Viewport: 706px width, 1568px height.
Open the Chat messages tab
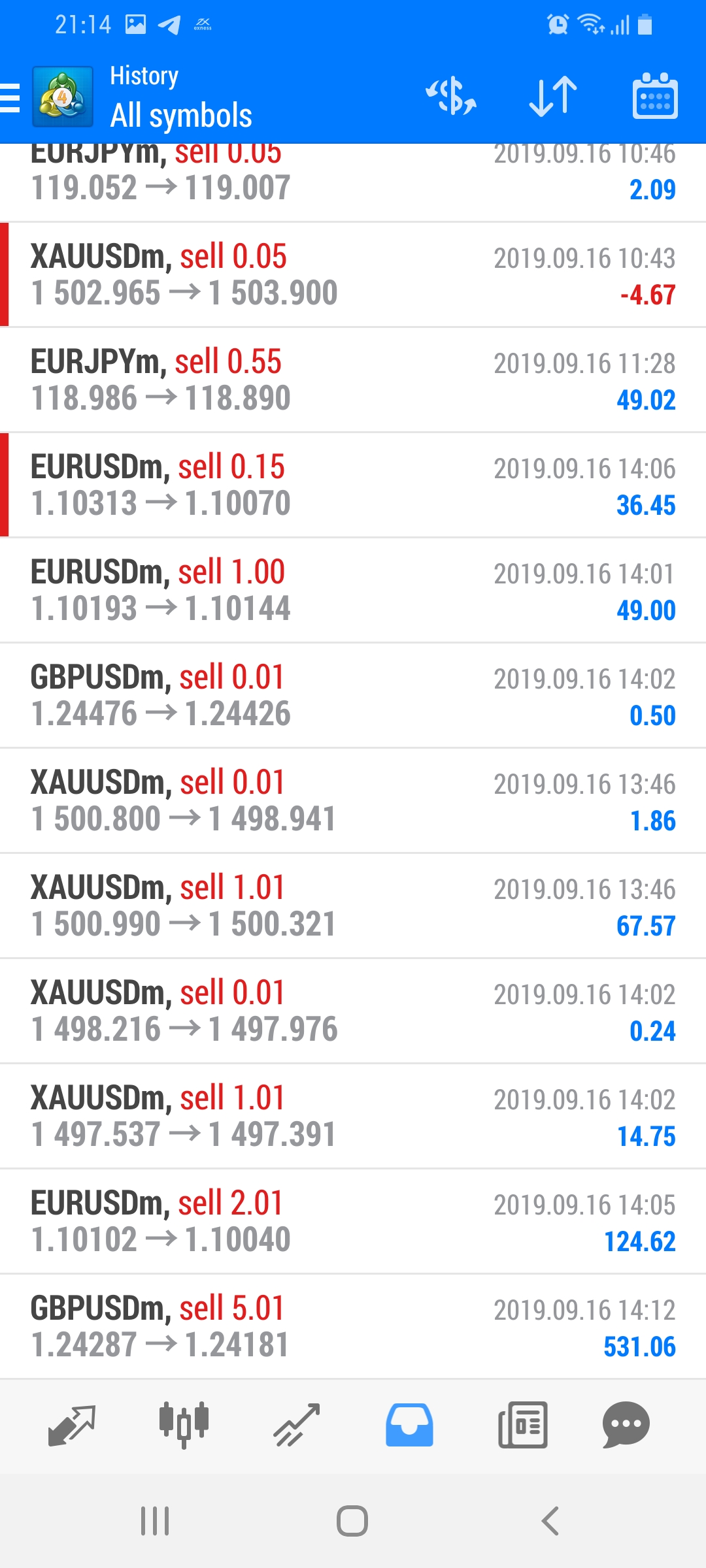(x=626, y=1425)
